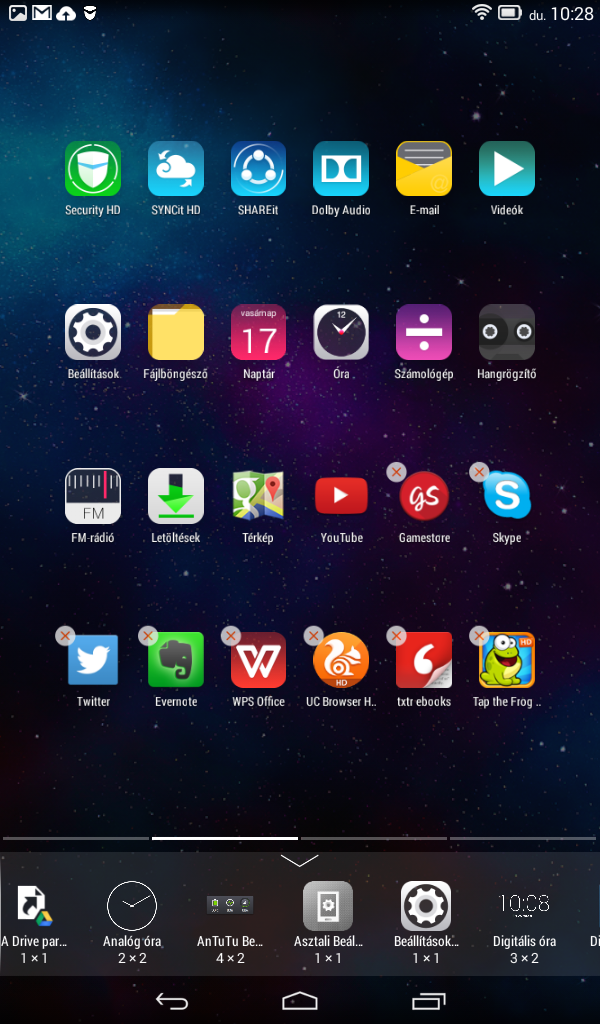Select the Digitális óra 3×2 widget

pyautogui.click(x=524, y=922)
